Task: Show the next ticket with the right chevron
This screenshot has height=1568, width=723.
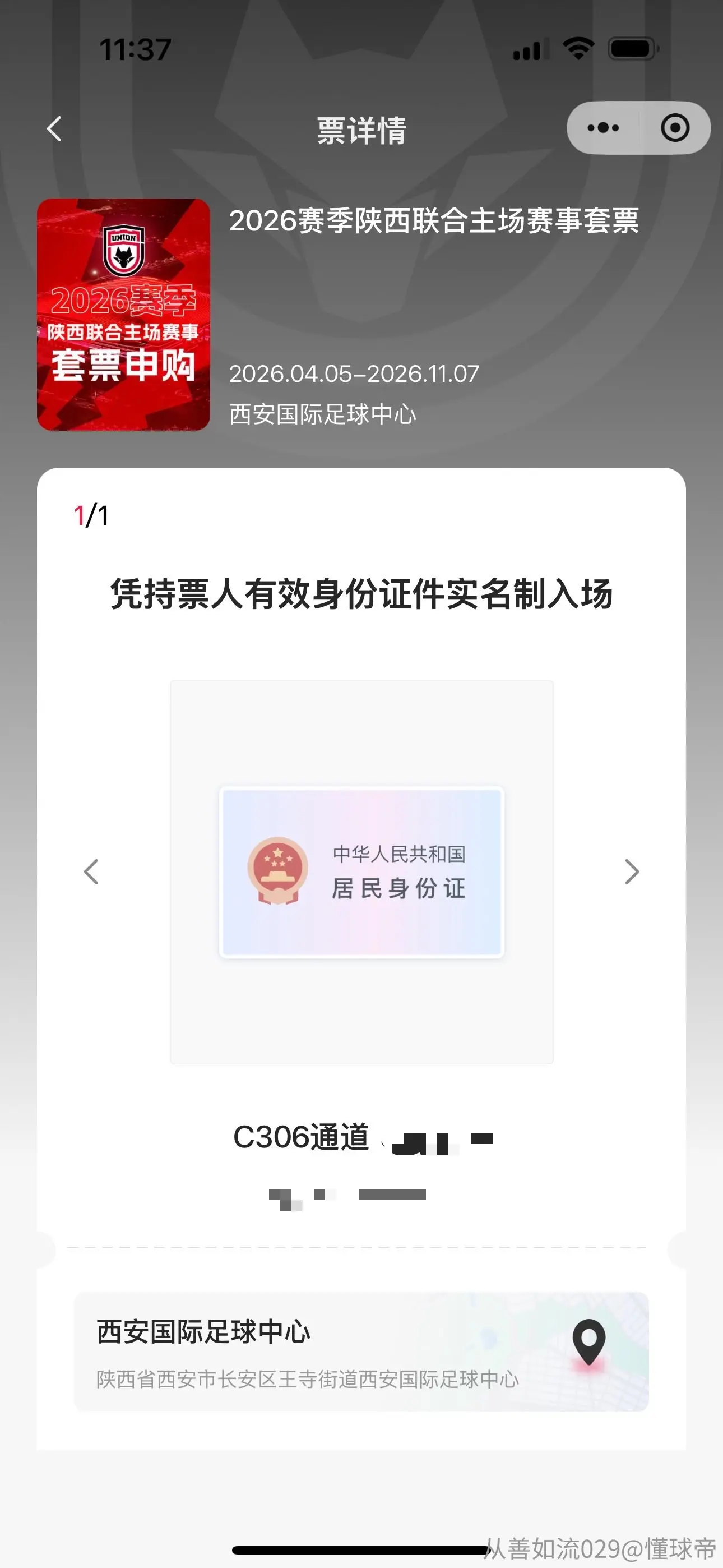Action: 632,871
